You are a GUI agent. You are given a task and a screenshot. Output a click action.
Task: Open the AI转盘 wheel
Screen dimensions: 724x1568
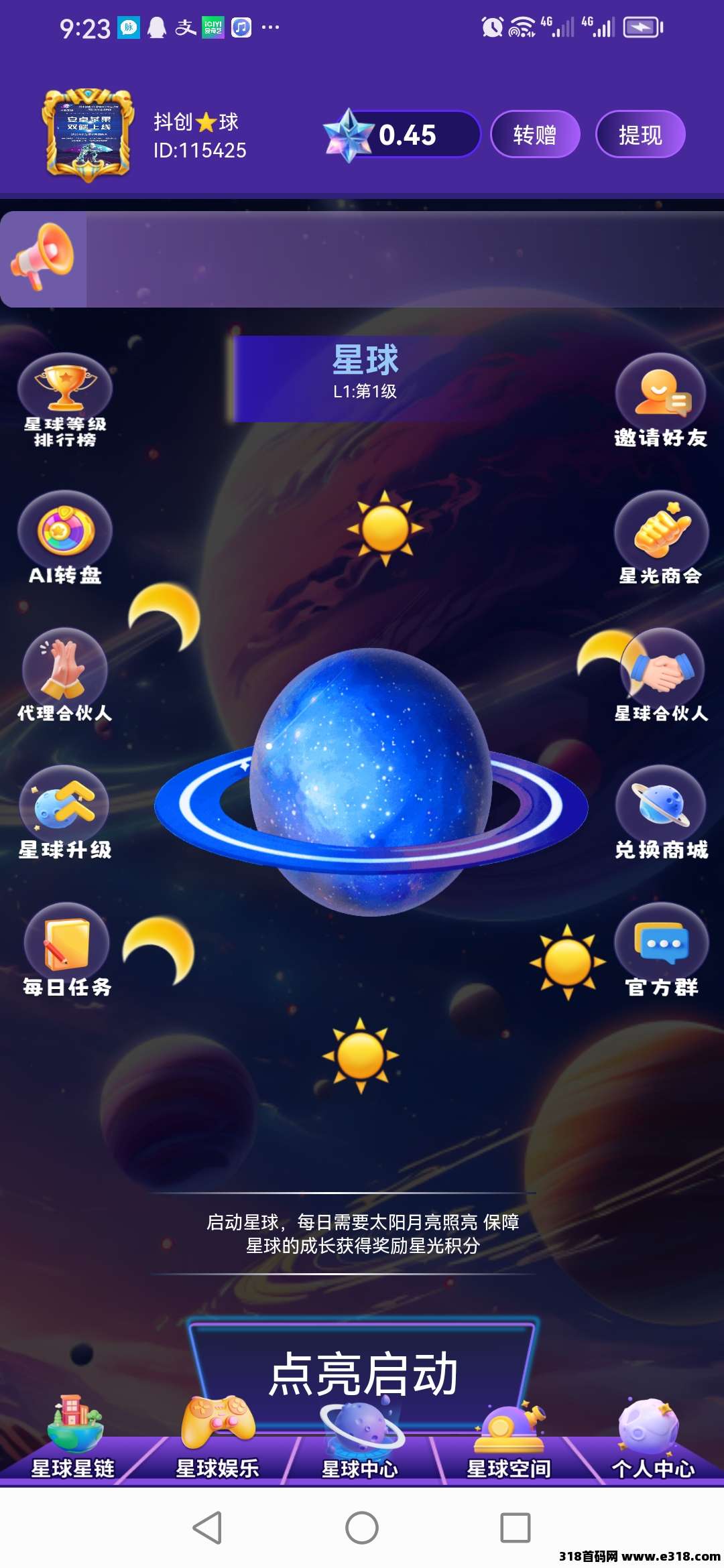pyautogui.click(x=65, y=538)
